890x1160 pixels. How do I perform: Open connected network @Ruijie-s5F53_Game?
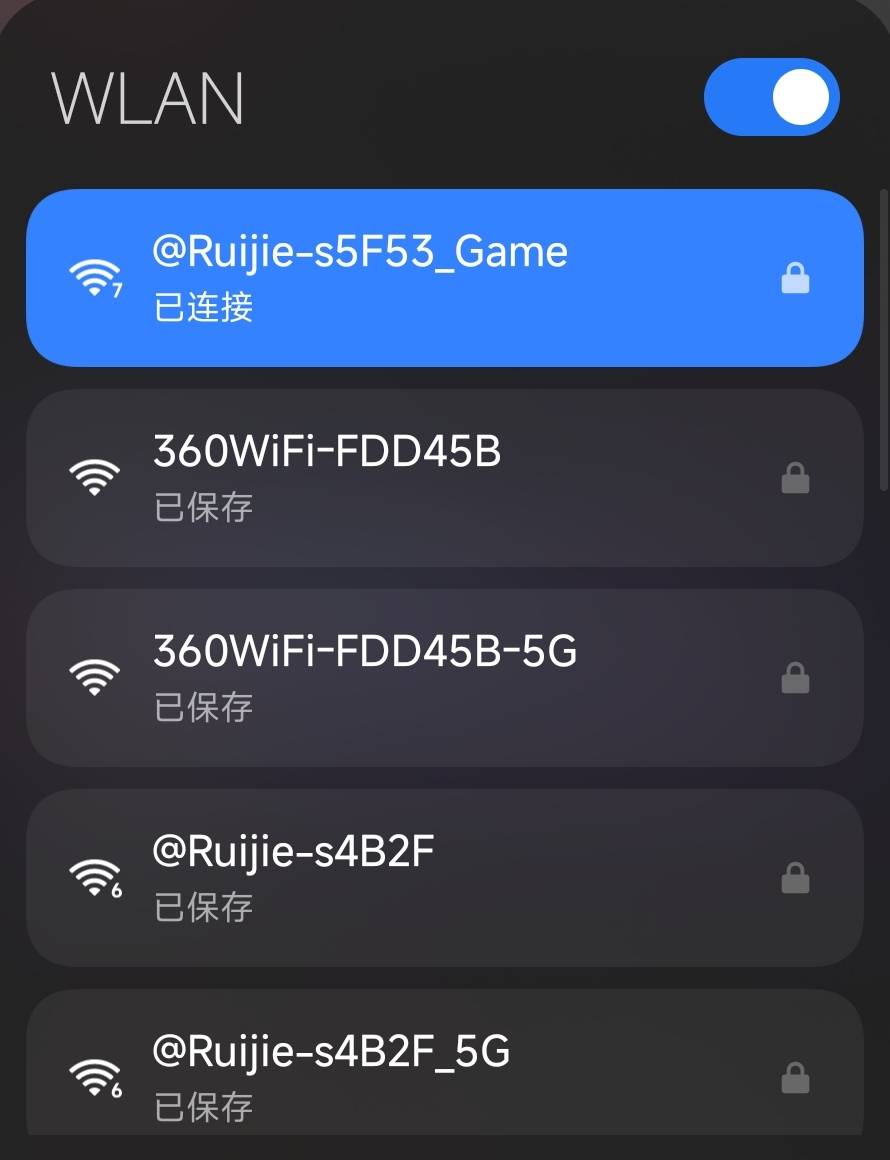coord(444,277)
